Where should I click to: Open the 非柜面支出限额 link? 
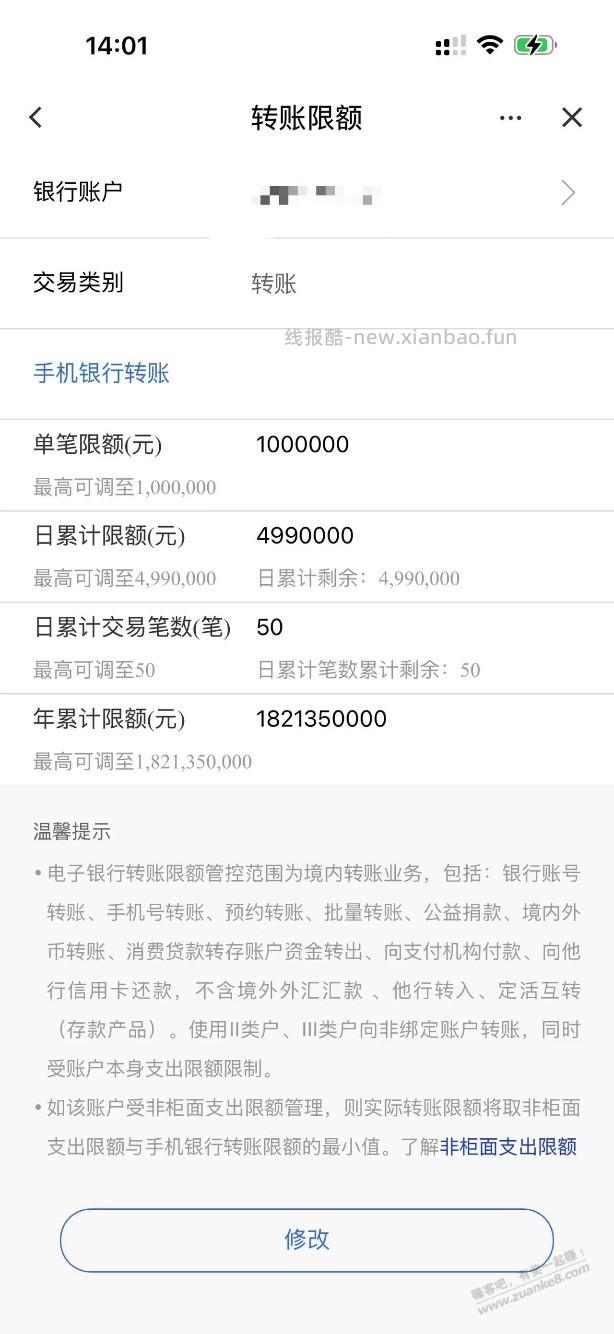tap(508, 1147)
